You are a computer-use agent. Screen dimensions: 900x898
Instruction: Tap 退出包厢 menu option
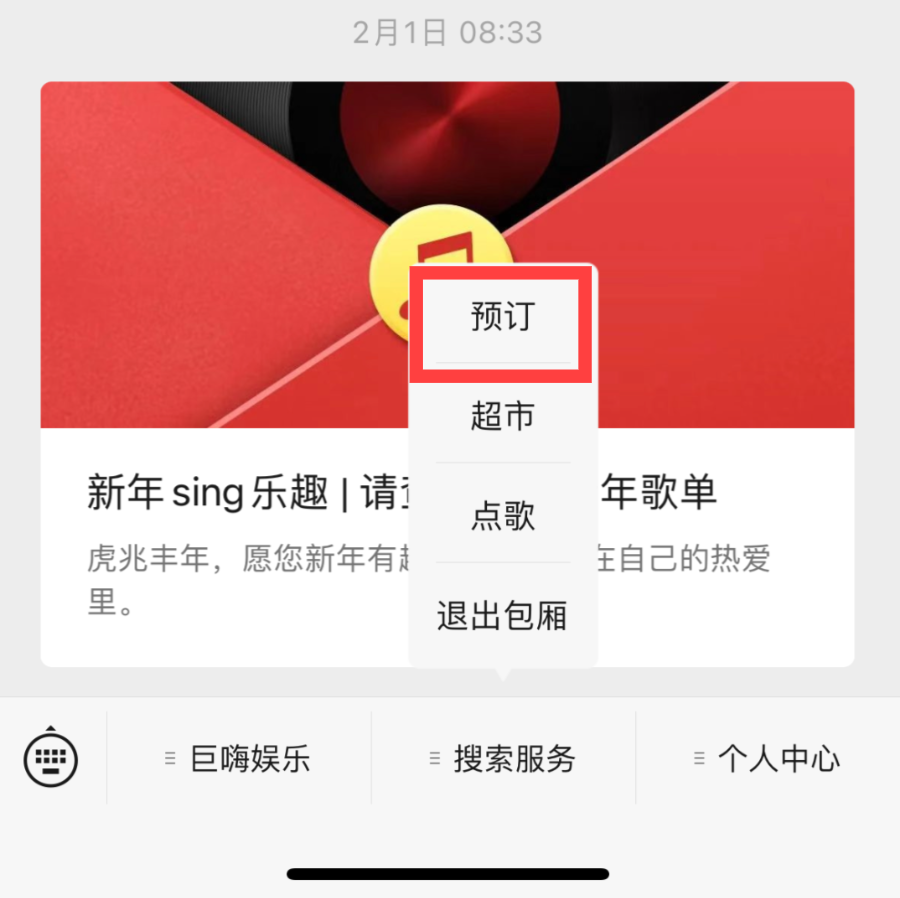click(x=503, y=616)
